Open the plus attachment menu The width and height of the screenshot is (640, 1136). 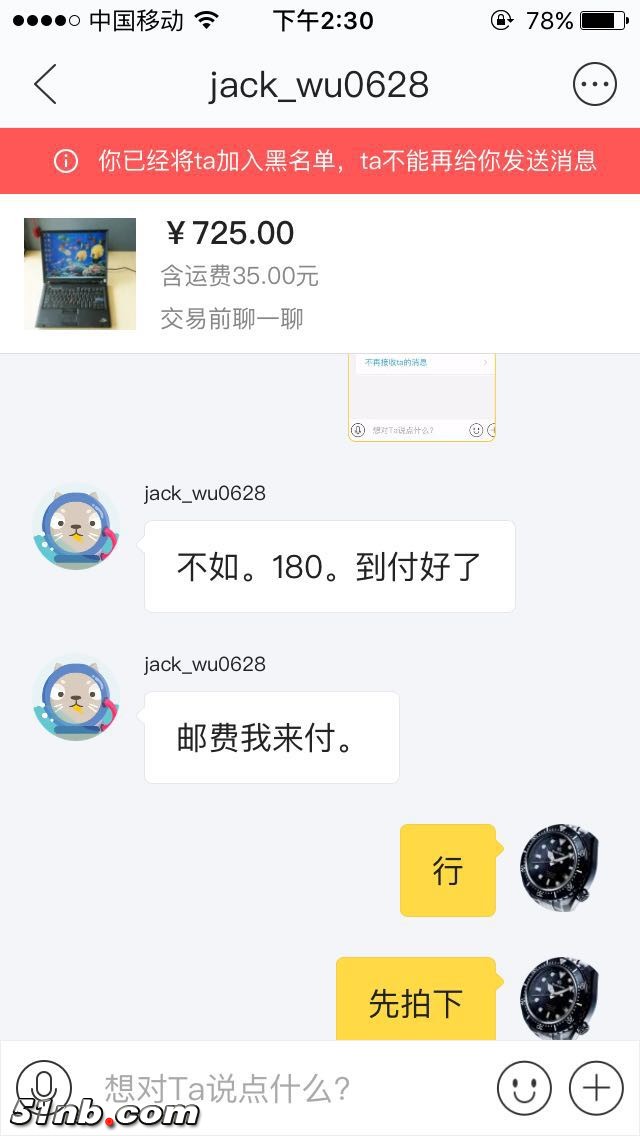[596, 1087]
